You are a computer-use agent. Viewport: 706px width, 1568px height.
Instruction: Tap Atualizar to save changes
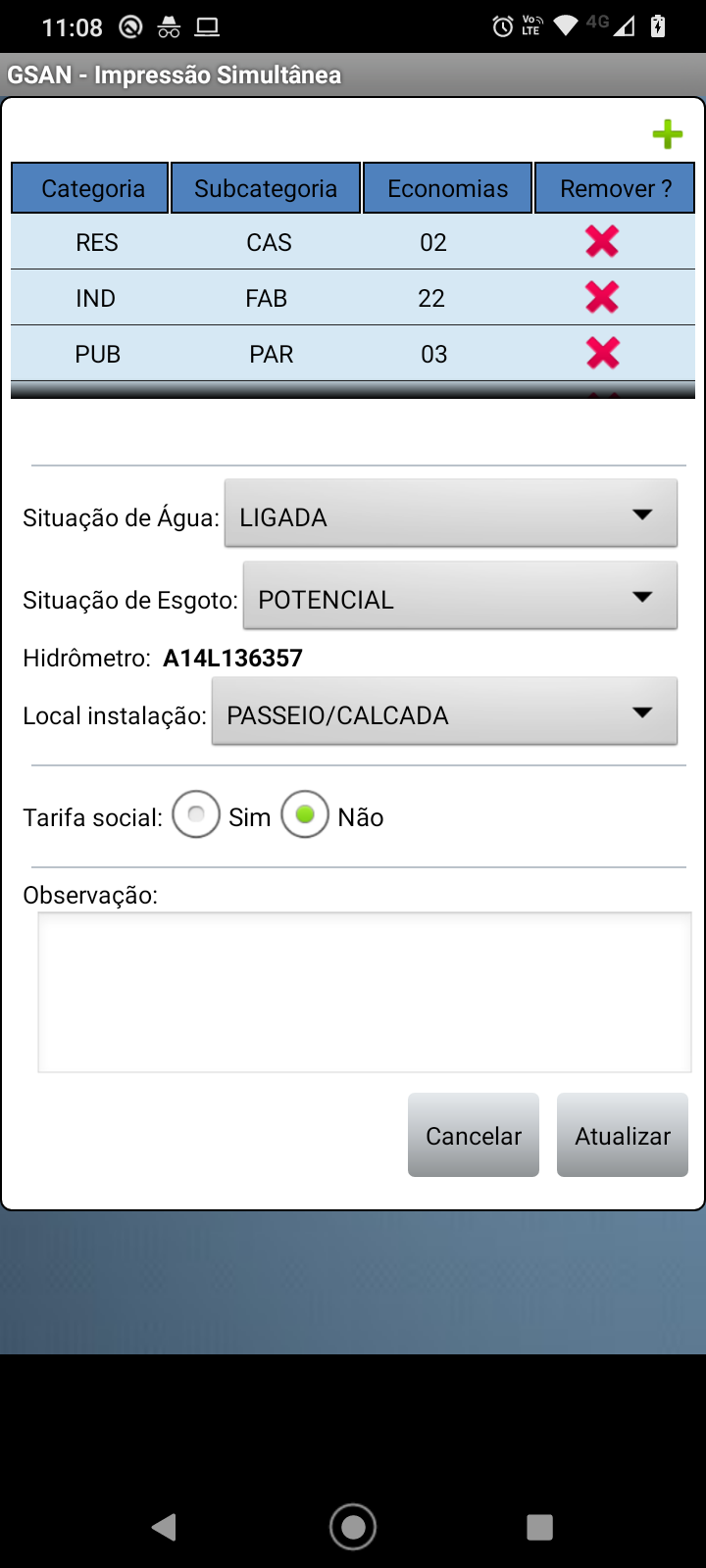pyautogui.click(x=623, y=1135)
